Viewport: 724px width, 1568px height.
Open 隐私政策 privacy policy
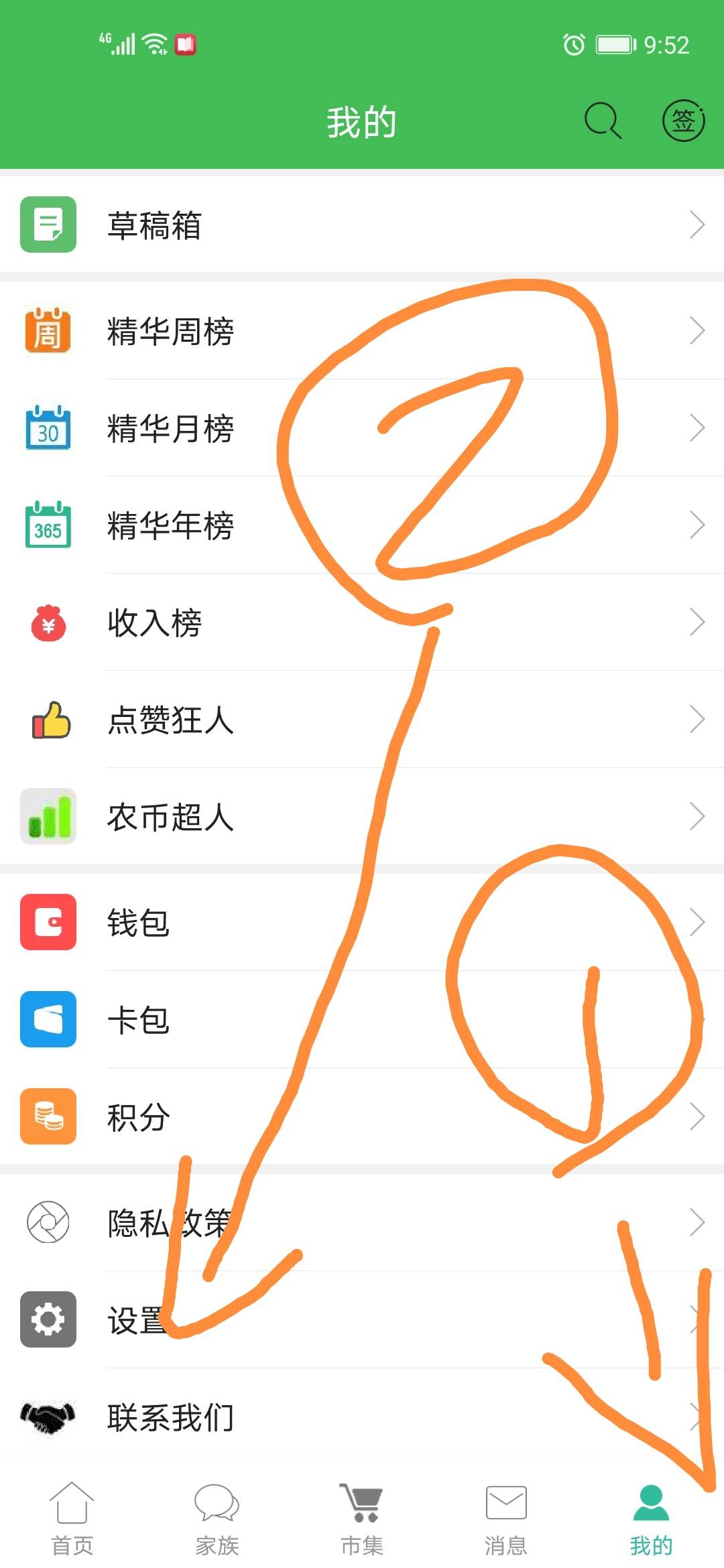(x=362, y=1222)
